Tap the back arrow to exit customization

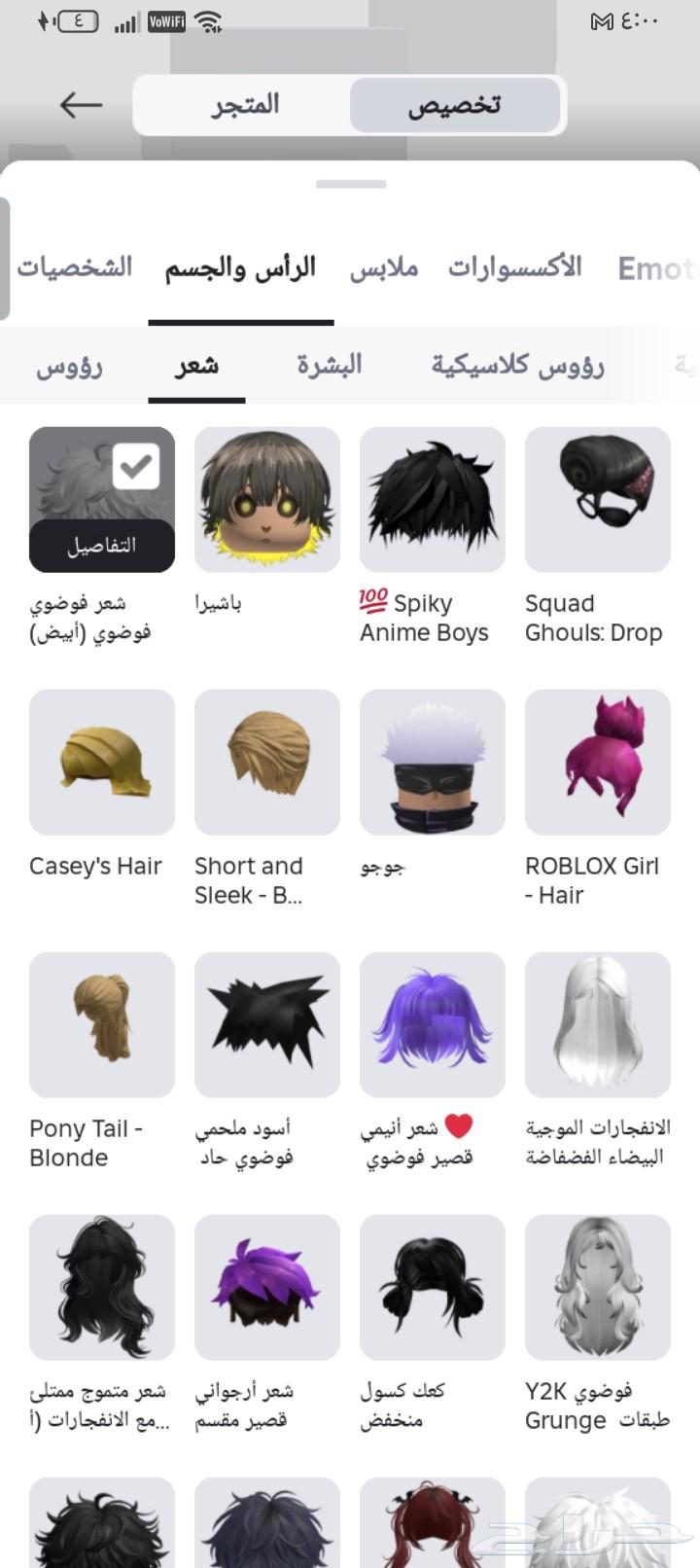pos(80,105)
